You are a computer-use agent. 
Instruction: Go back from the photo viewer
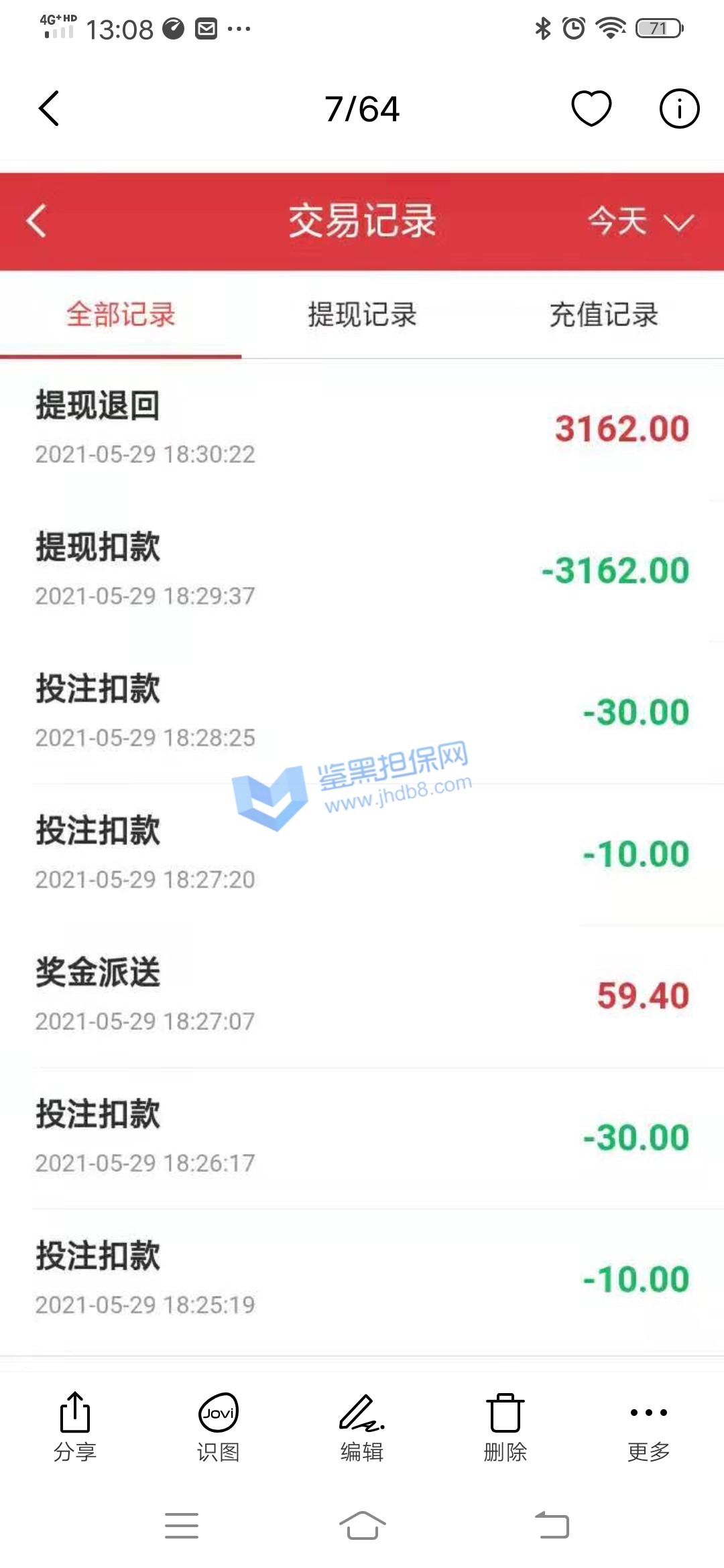49,109
